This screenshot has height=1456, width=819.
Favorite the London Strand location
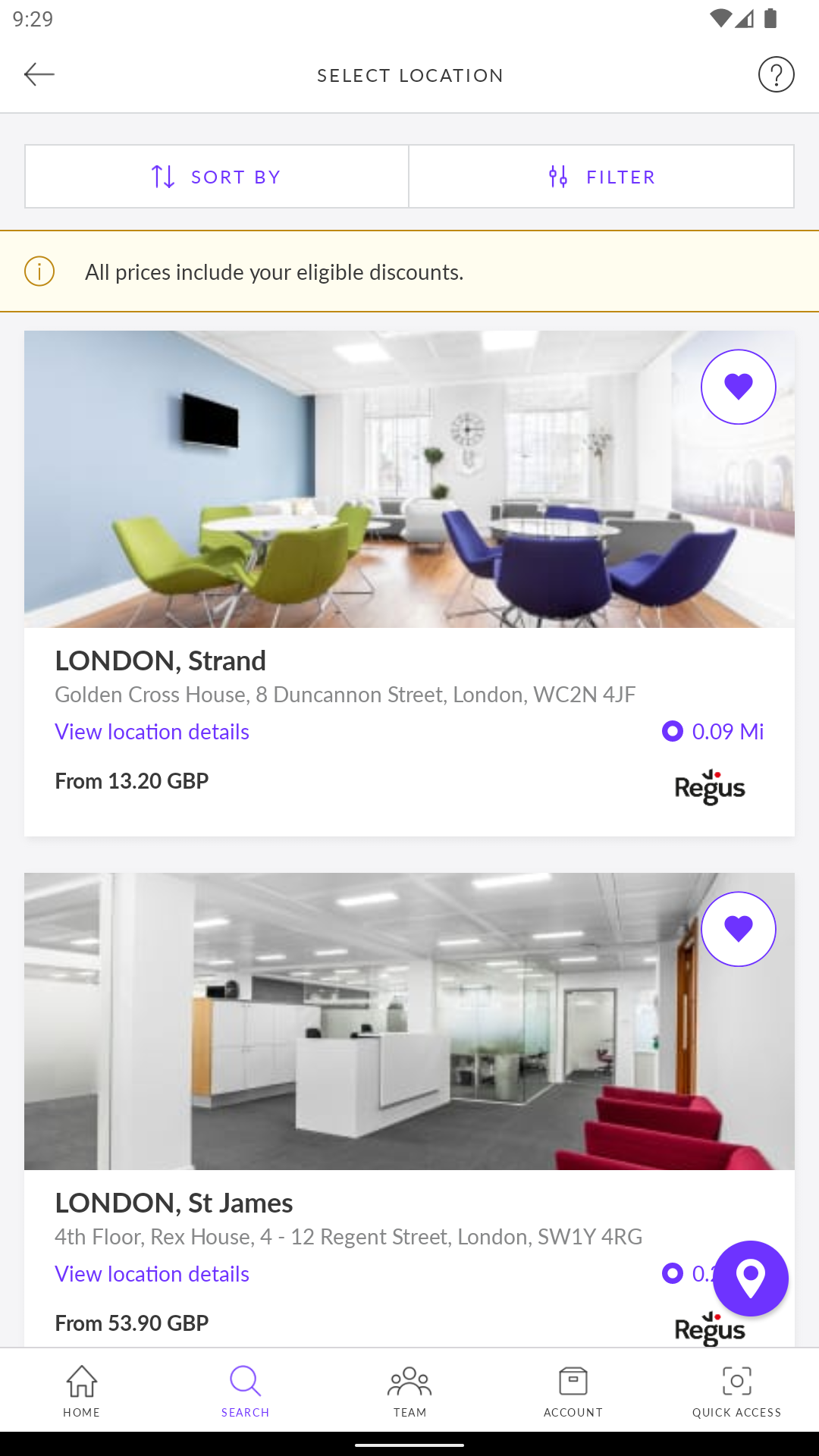pos(738,387)
